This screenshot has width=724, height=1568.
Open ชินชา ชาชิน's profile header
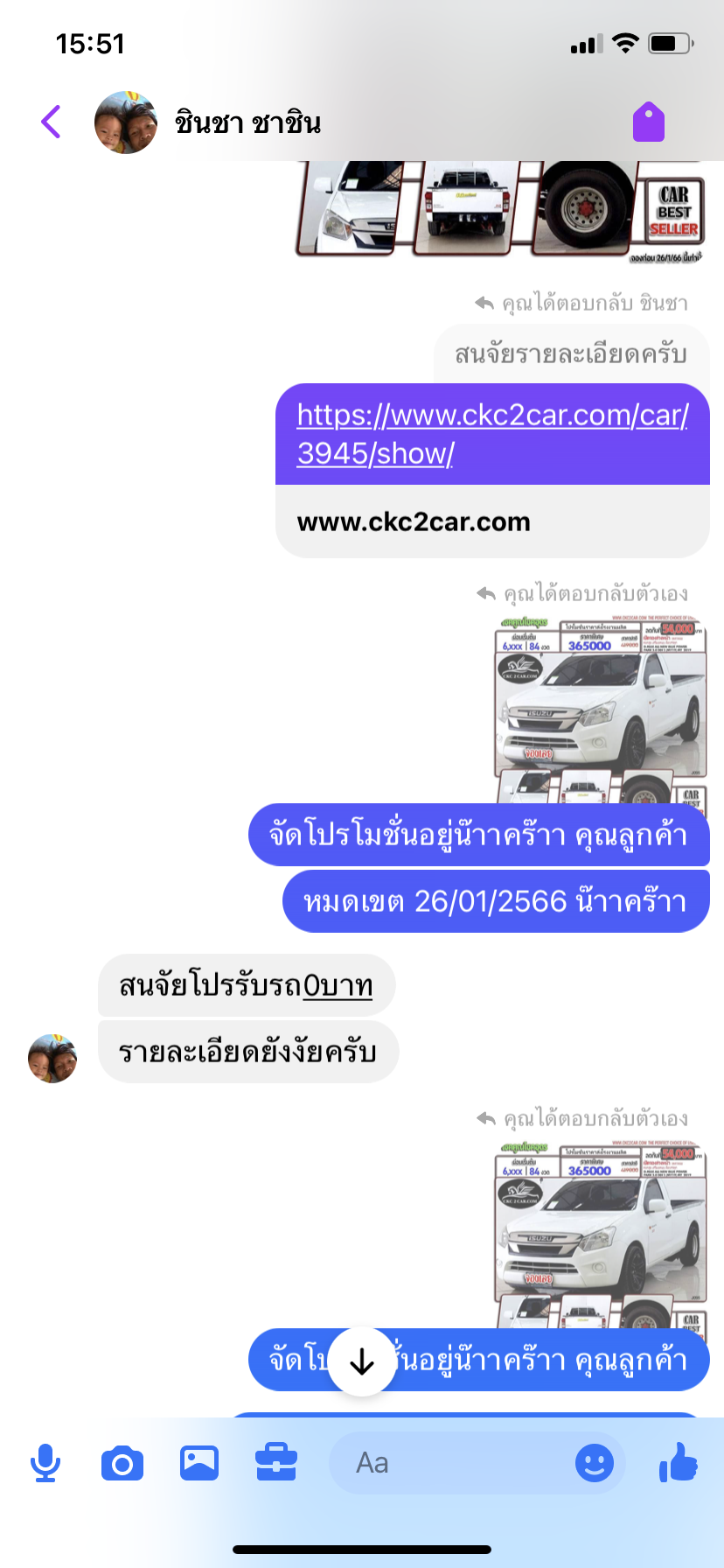coord(207,122)
